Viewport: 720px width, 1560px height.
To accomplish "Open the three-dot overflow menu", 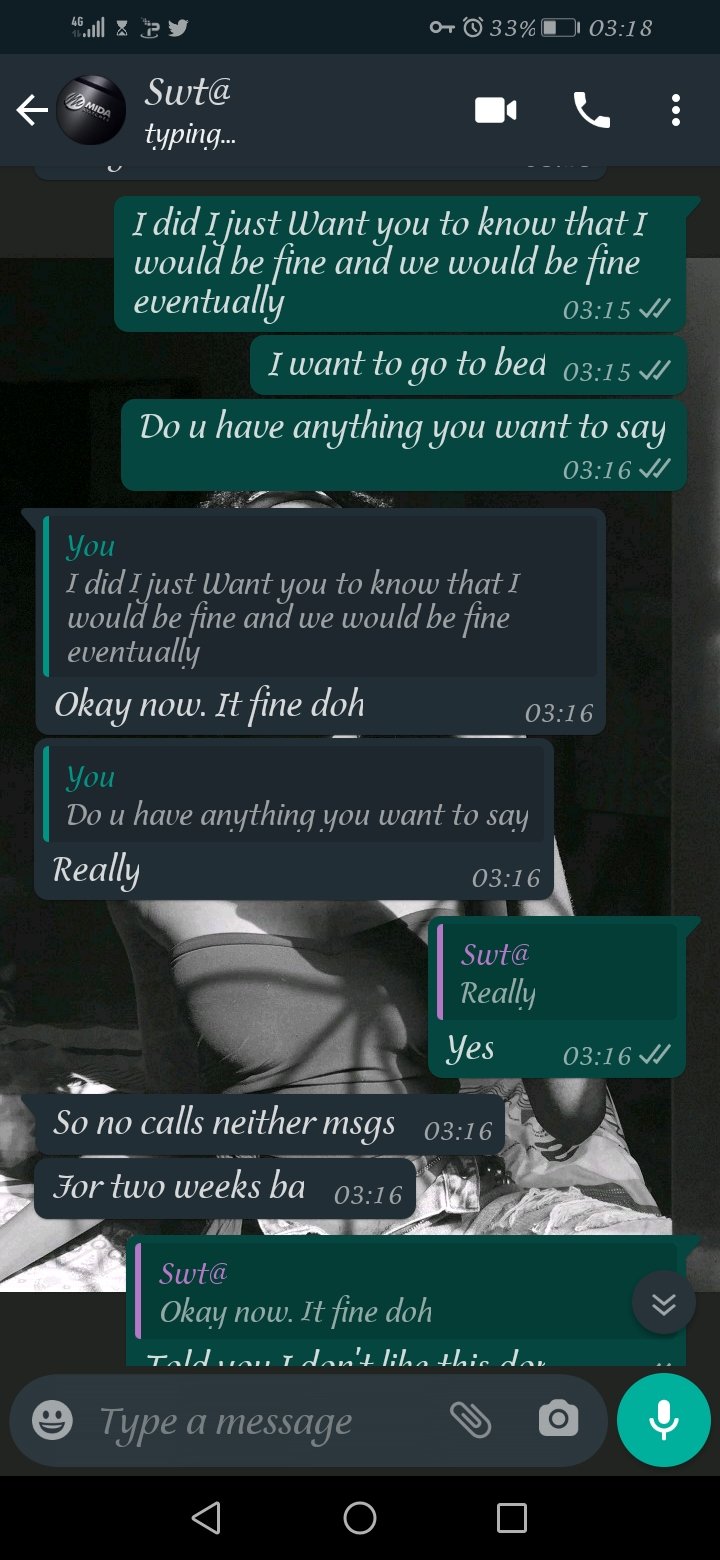I will click(x=676, y=110).
